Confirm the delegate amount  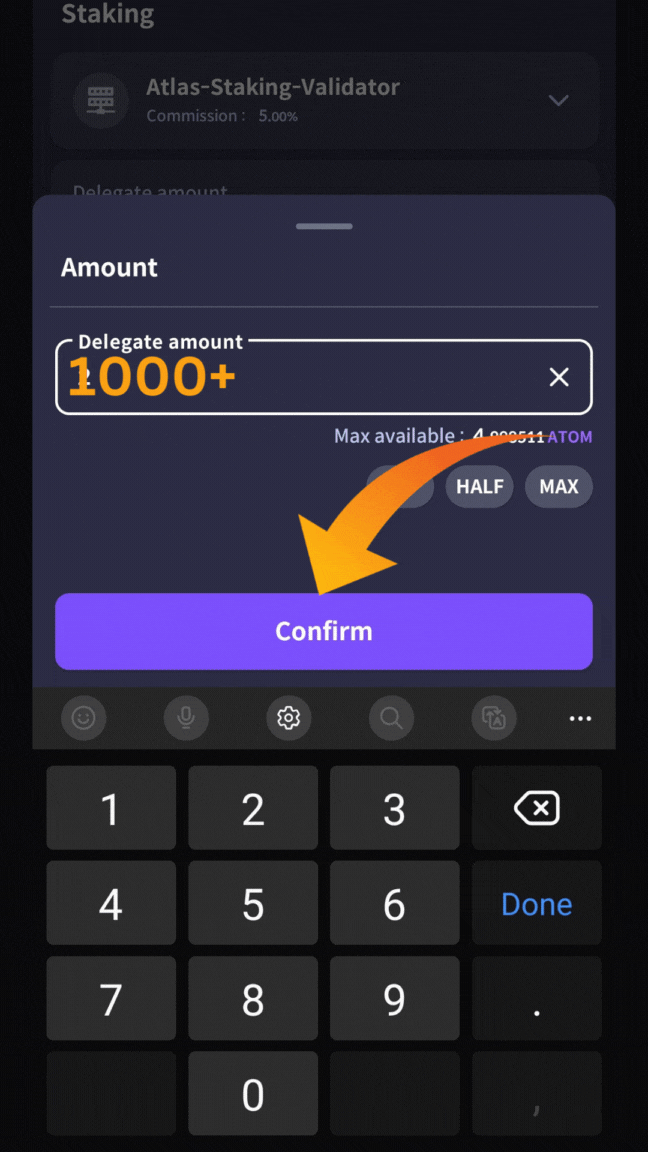(323, 631)
